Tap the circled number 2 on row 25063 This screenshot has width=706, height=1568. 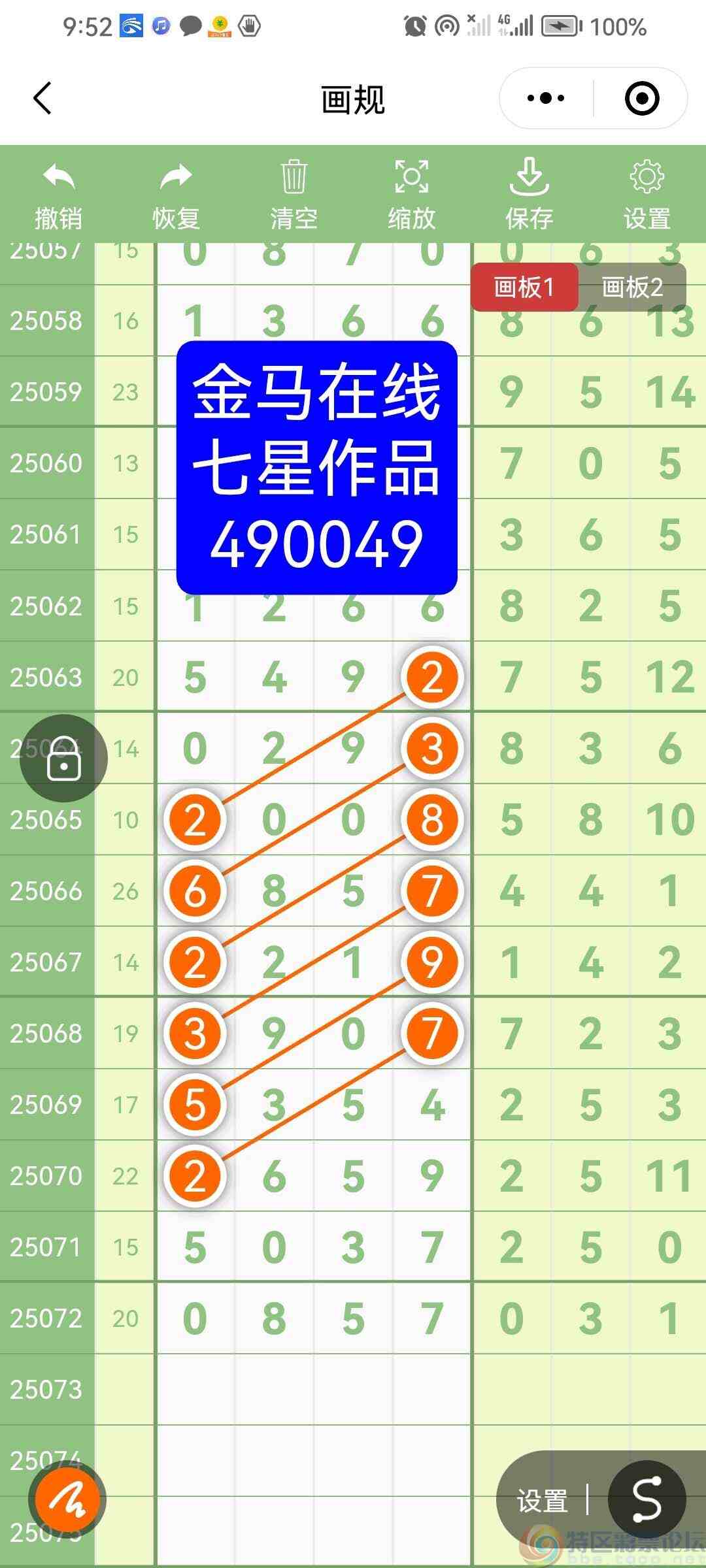432,678
